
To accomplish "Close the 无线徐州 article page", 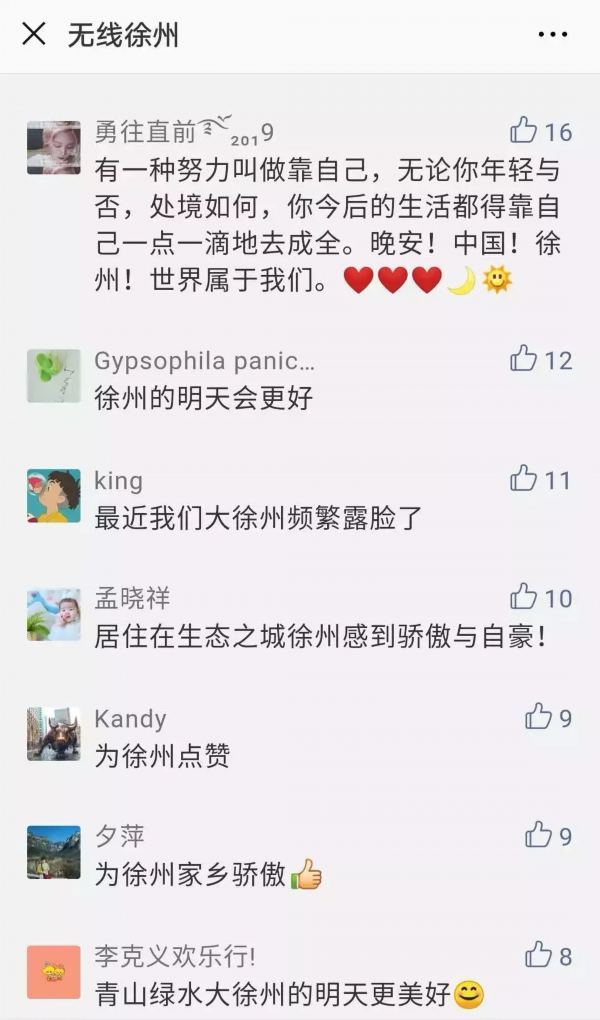I will click(34, 35).
